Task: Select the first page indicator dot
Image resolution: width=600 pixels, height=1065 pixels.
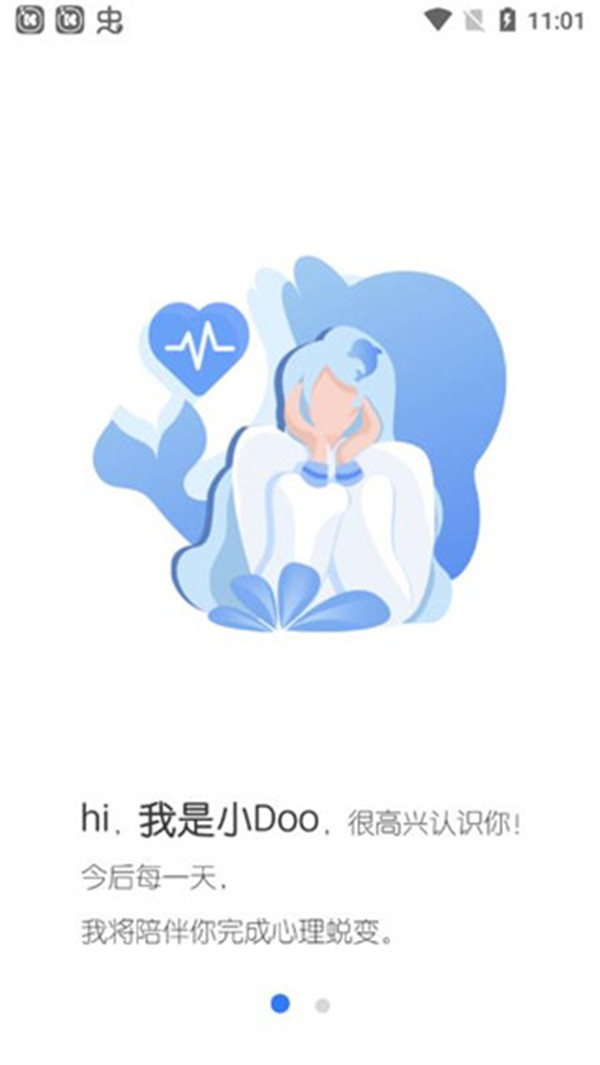Action: pos(280,1004)
